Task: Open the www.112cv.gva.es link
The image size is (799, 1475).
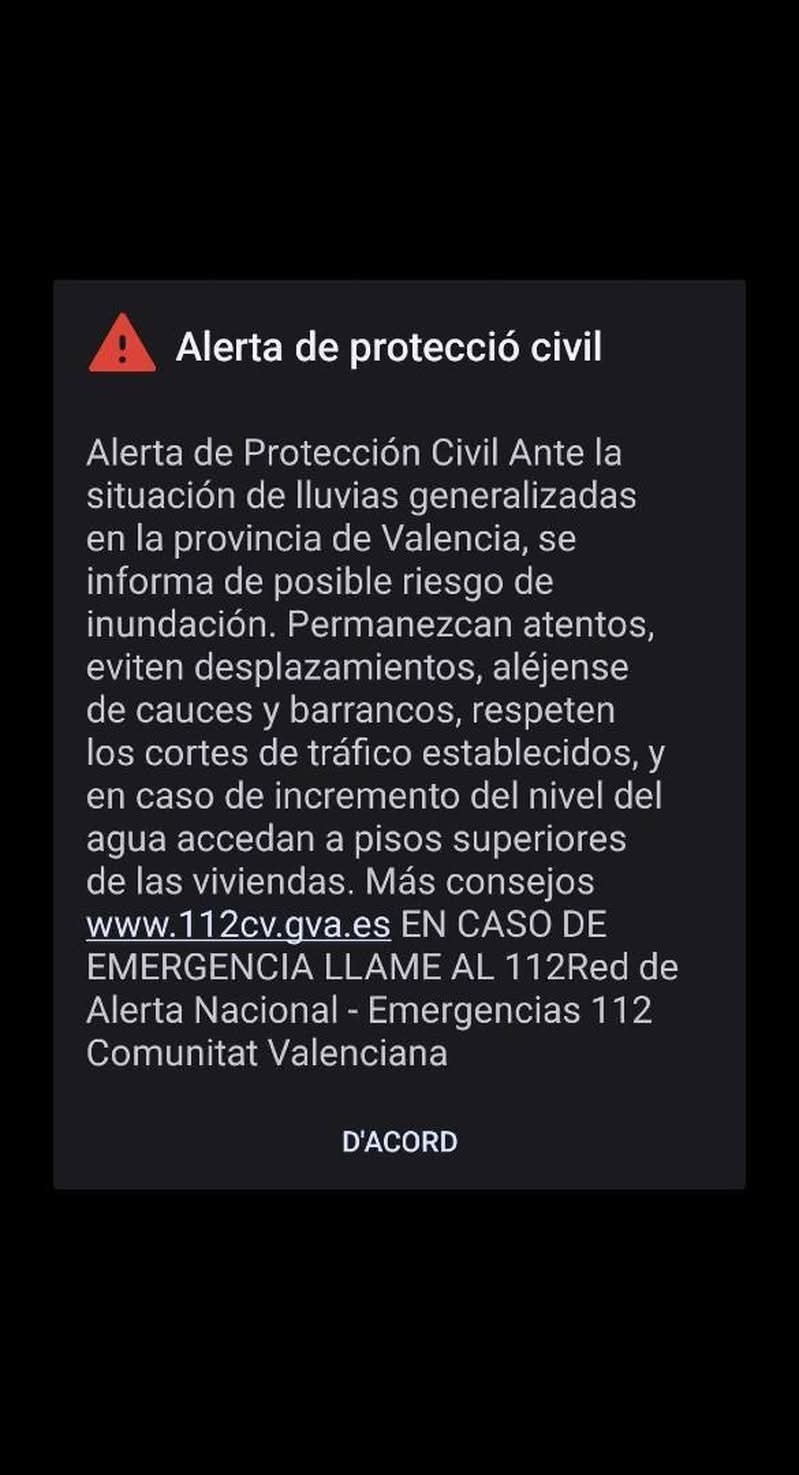Action: coord(238,925)
